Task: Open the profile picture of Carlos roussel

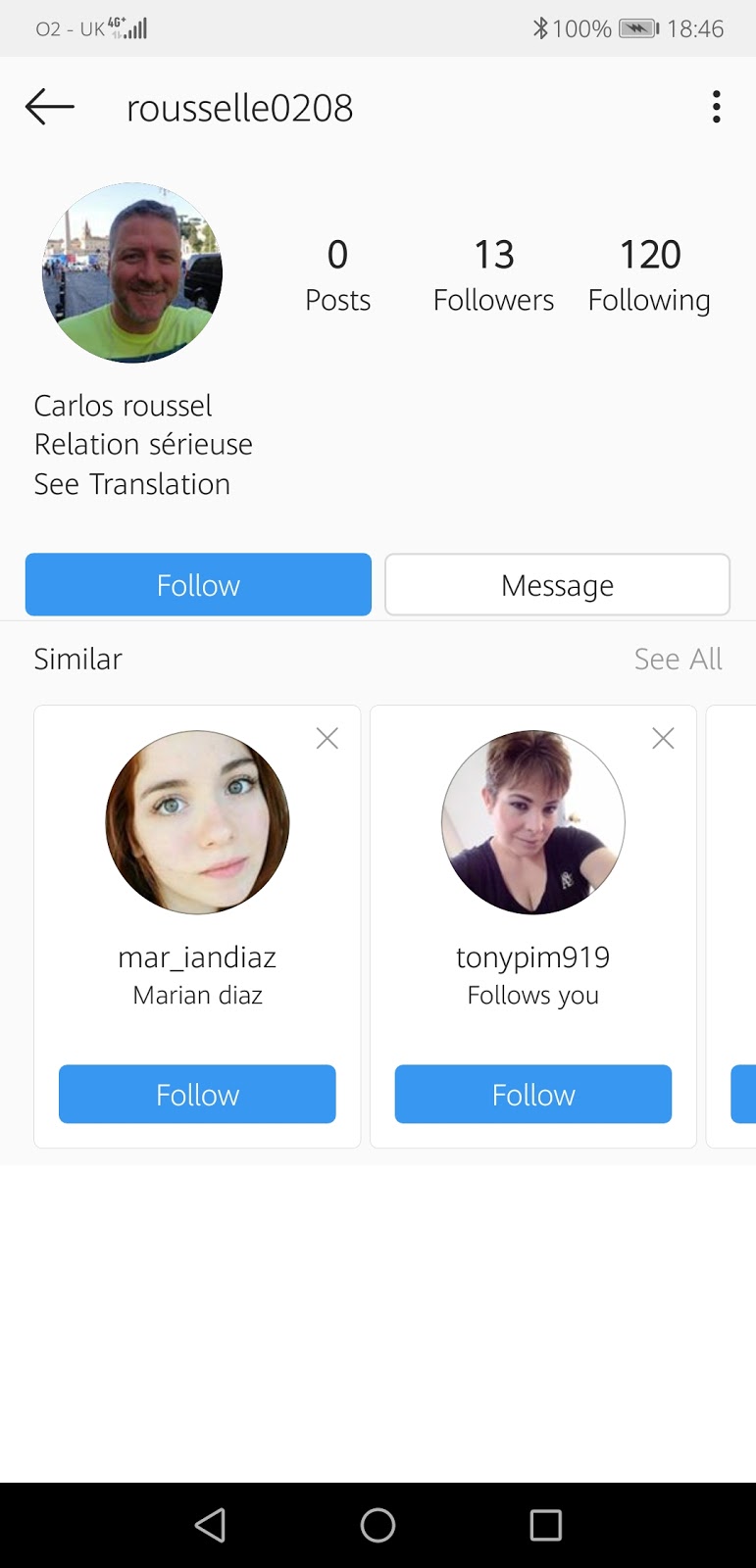Action: tap(132, 272)
